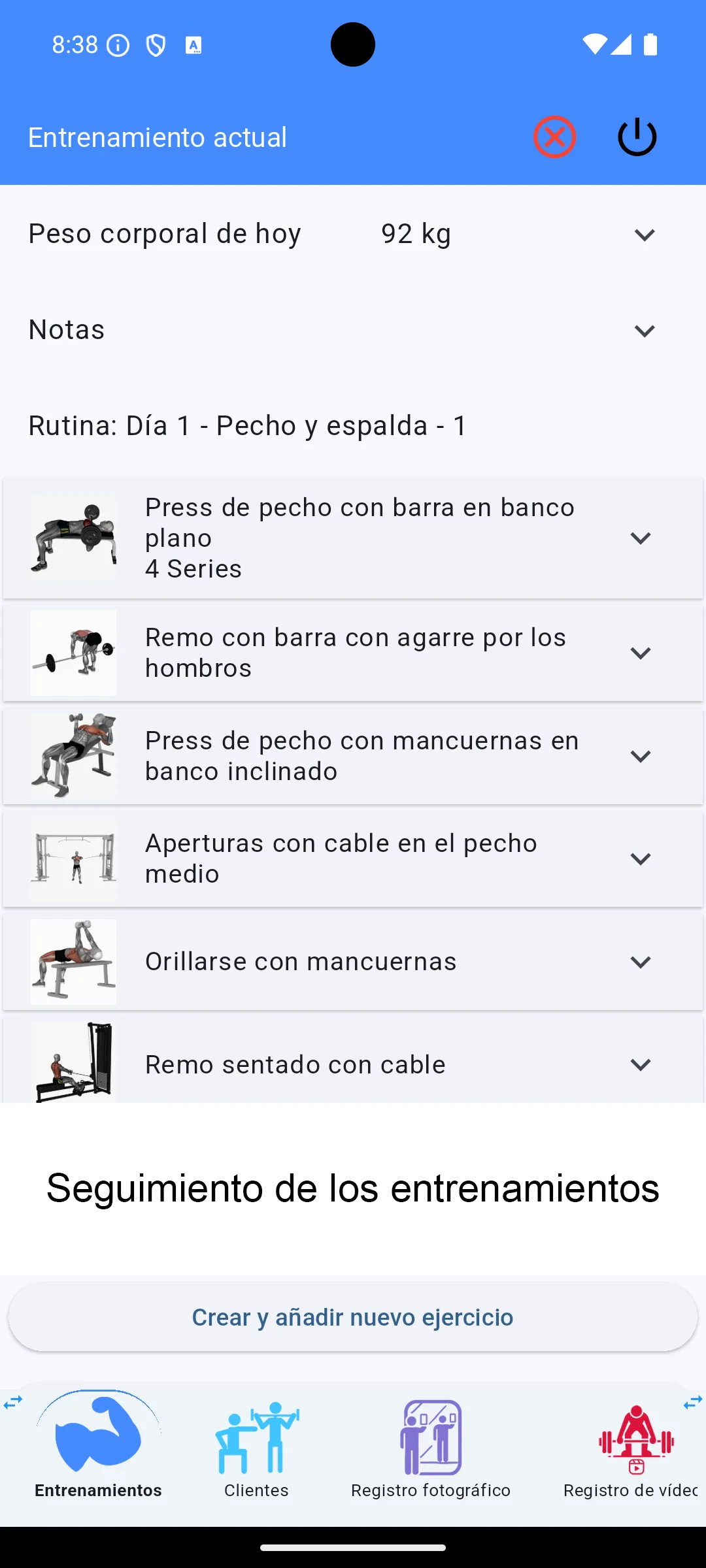Expand the Remo con barra exercise details

(x=641, y=652)
